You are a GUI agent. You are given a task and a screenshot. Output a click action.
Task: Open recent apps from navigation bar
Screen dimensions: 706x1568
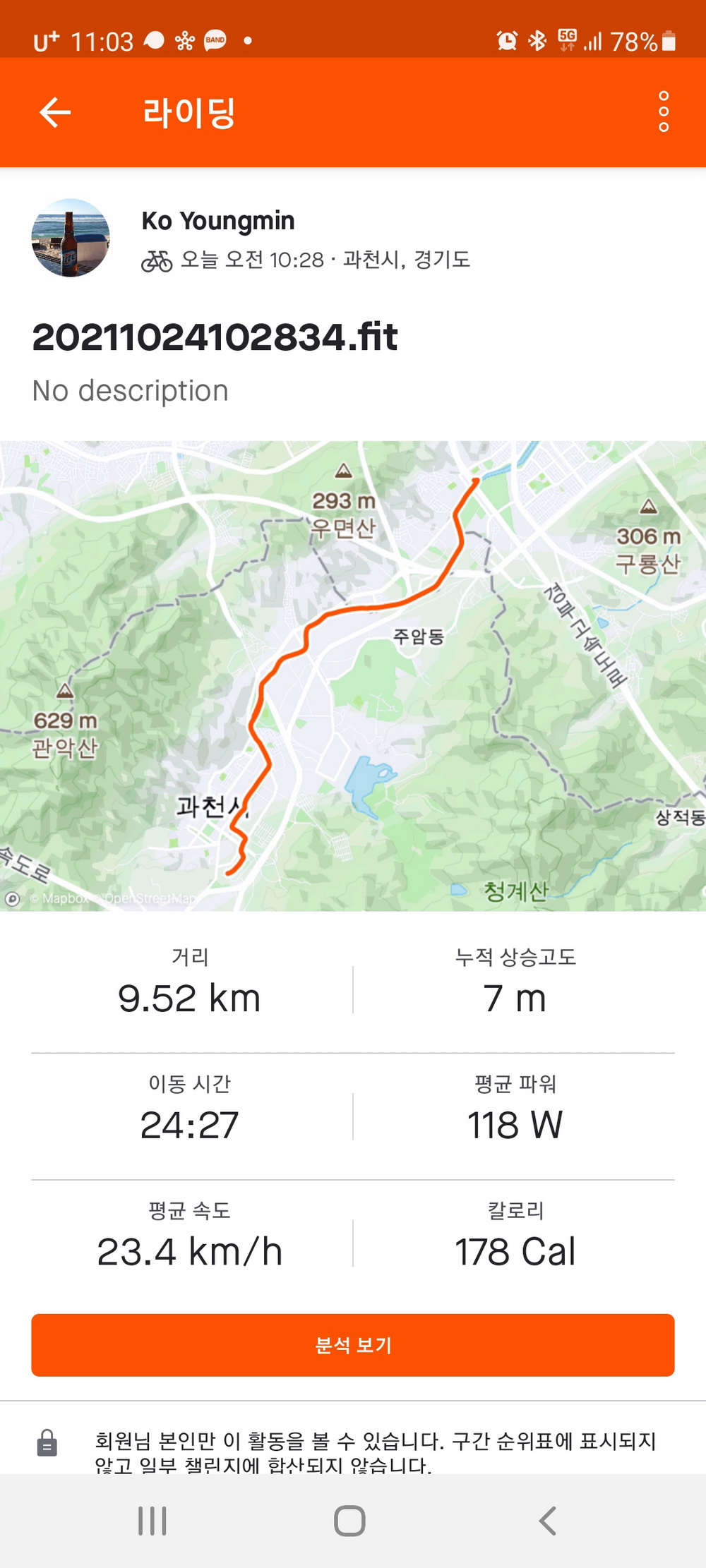pos(152,1521)
